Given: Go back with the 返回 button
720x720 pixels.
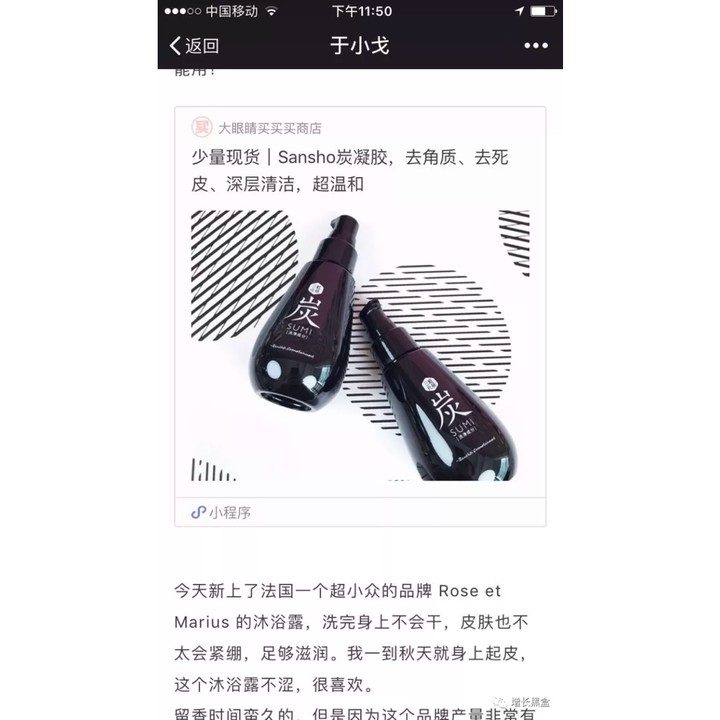Looking at the screenshot, I should tap(194, 46).
